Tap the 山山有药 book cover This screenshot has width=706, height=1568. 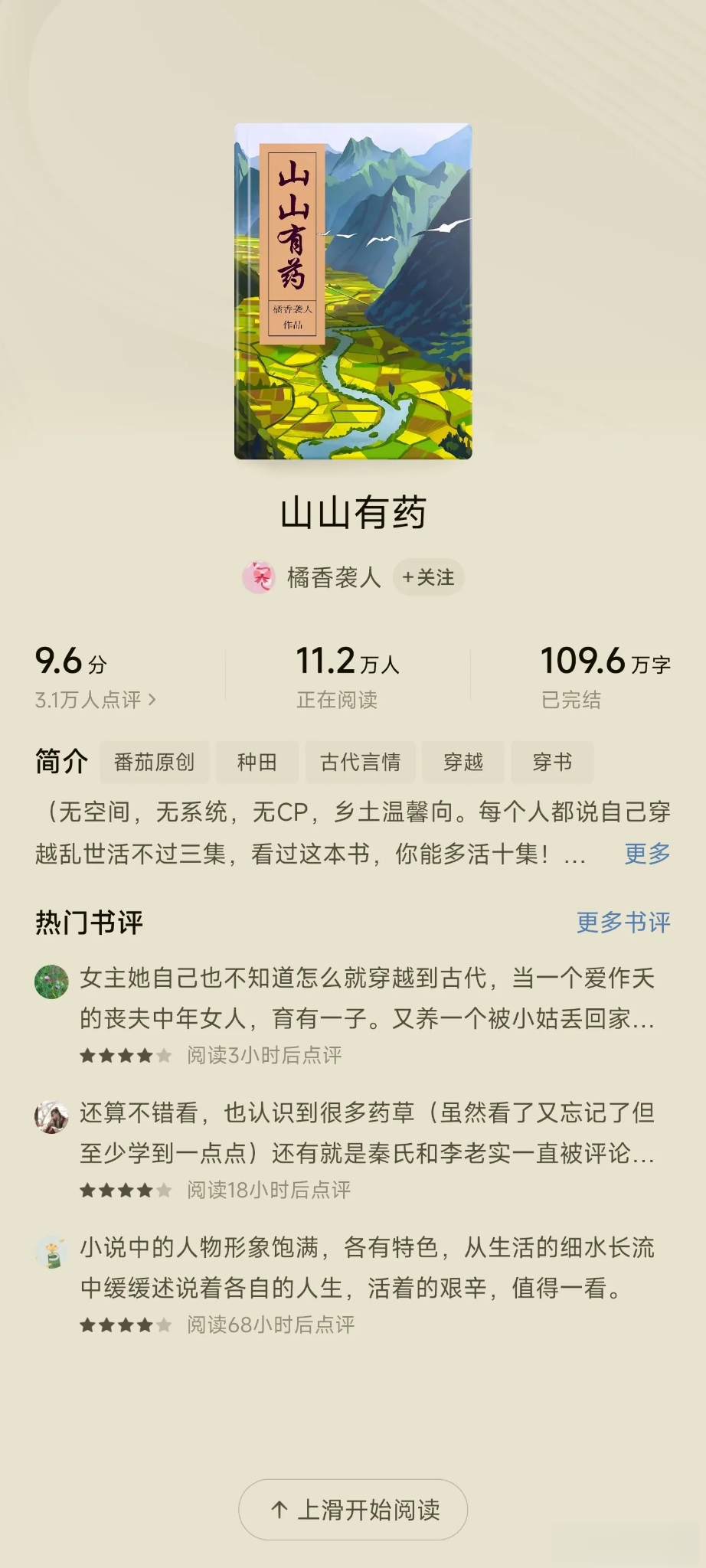tap(353, 291)
